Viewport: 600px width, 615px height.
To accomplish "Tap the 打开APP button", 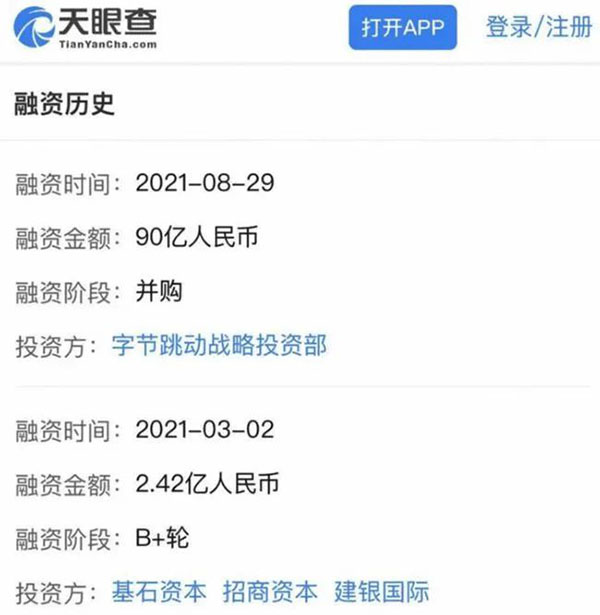I will click(x=402, y=28).
